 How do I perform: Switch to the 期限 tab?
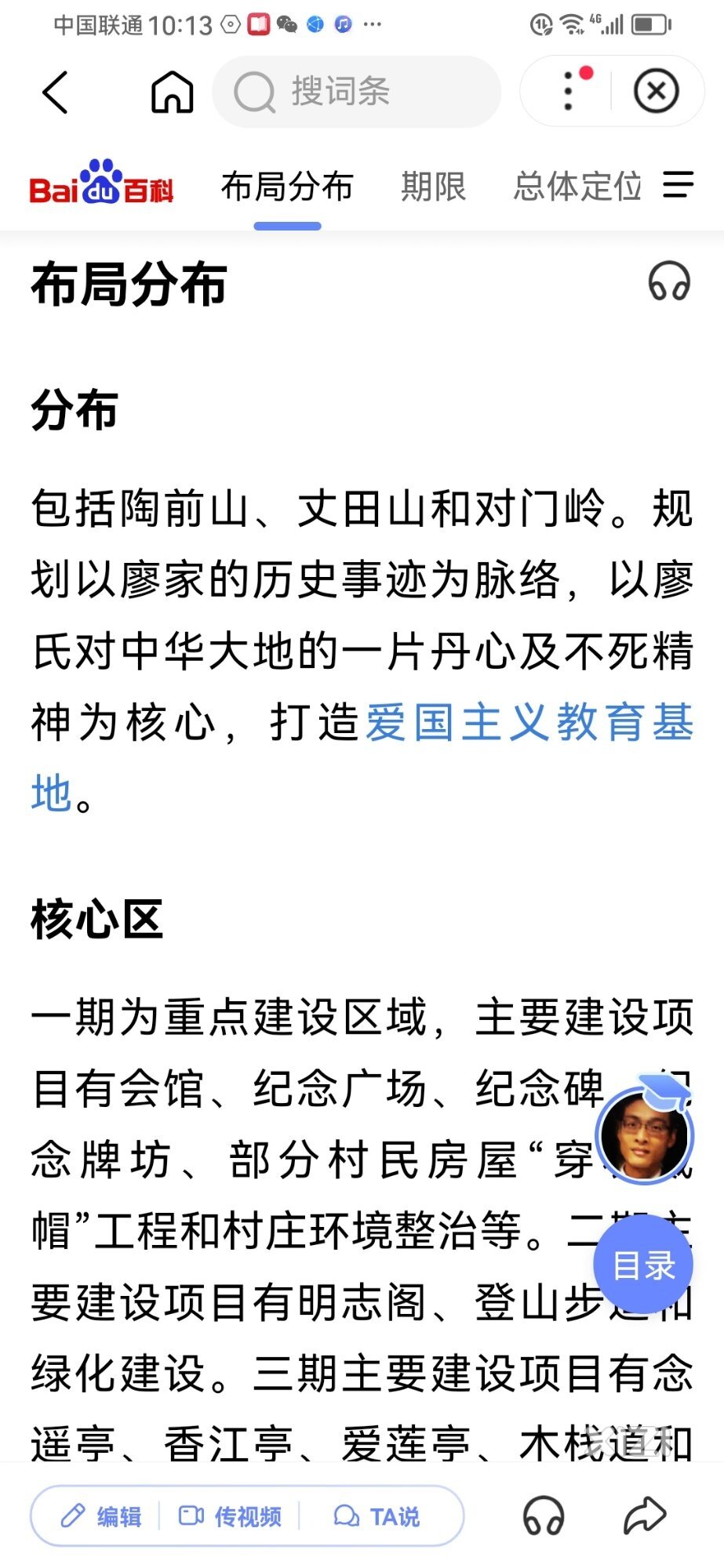(433, 187)
